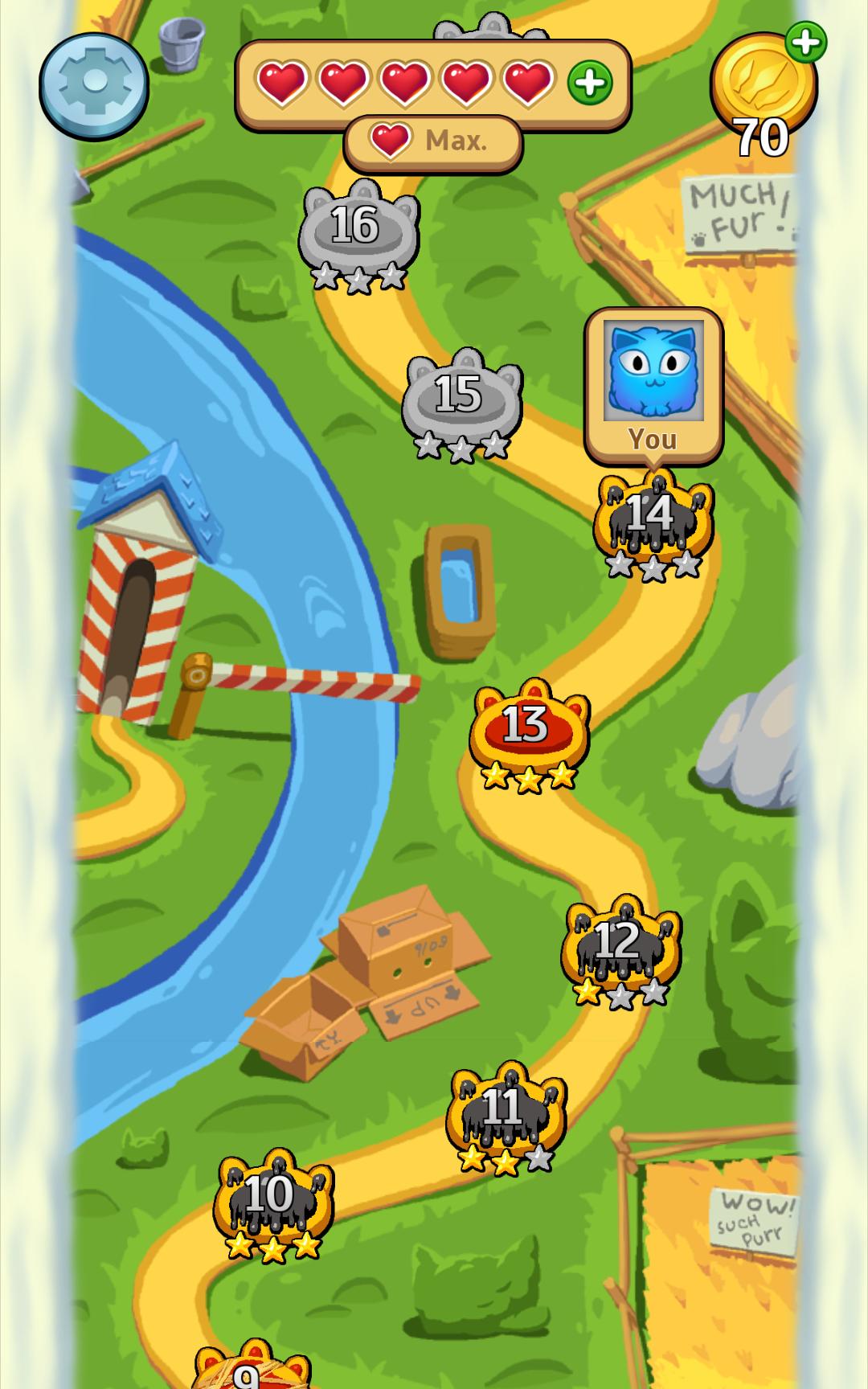Replay level 11

click(x=505, y=1110)
